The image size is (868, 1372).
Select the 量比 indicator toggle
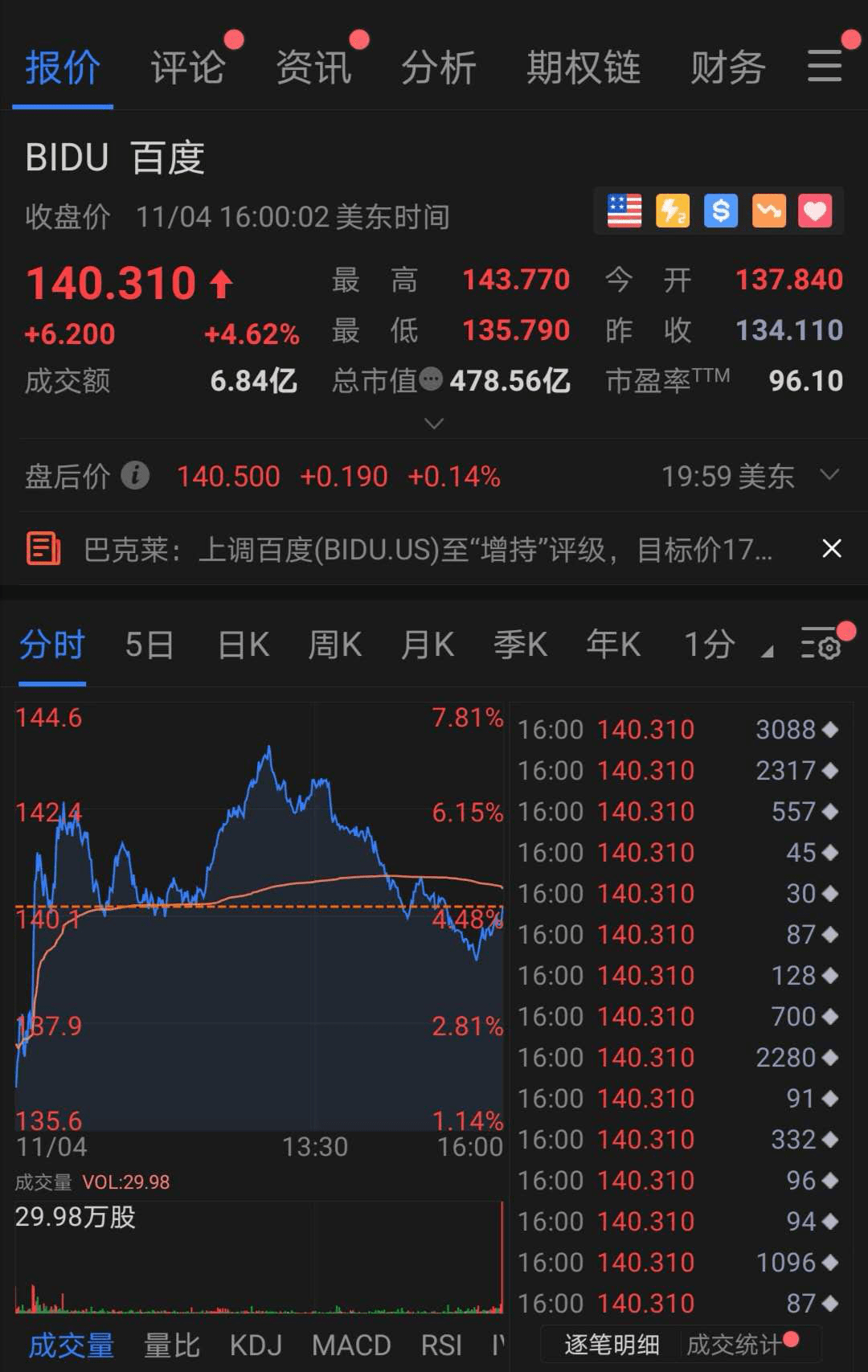tap(171, 1345)
